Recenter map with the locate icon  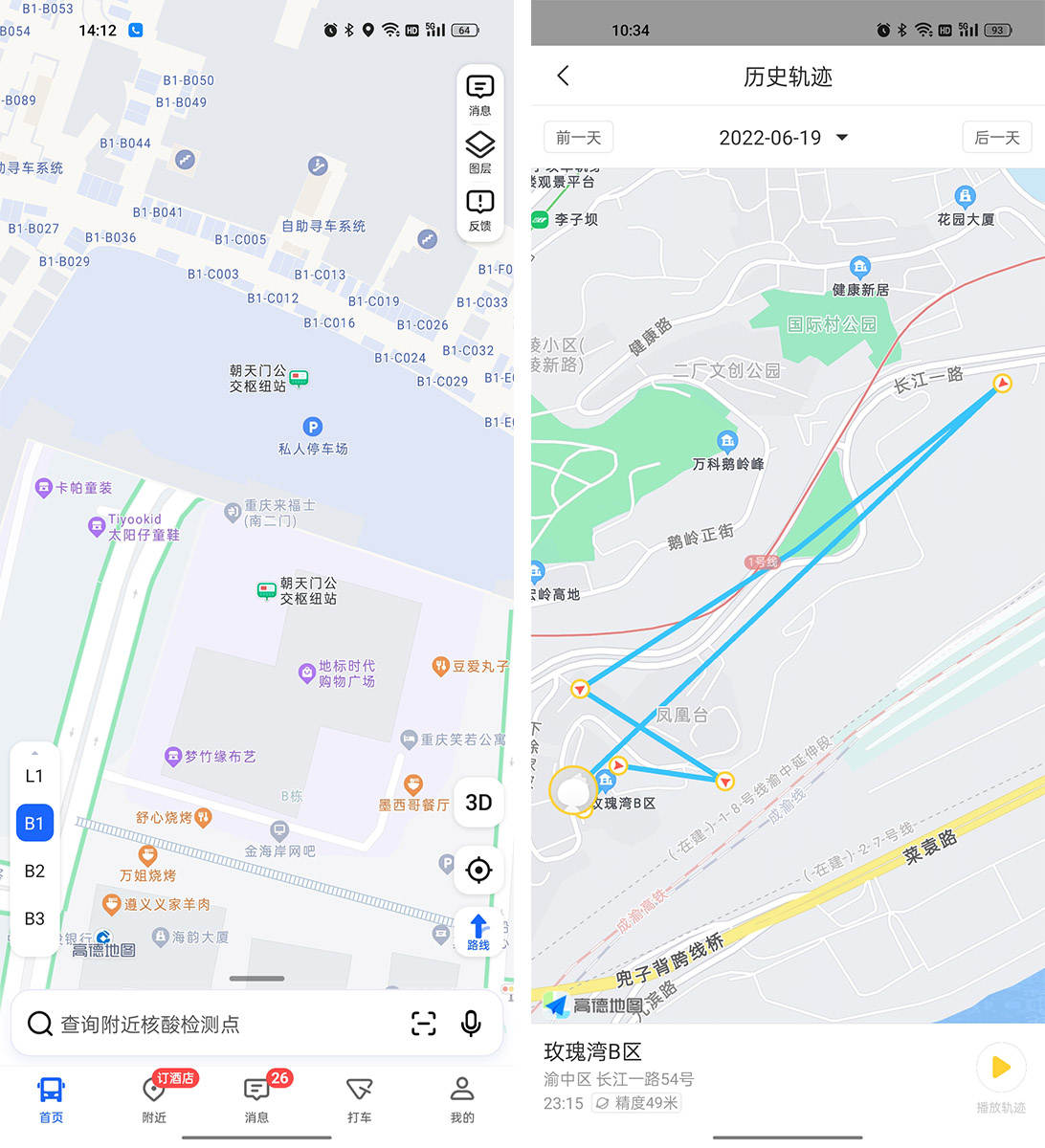(479, 870)
